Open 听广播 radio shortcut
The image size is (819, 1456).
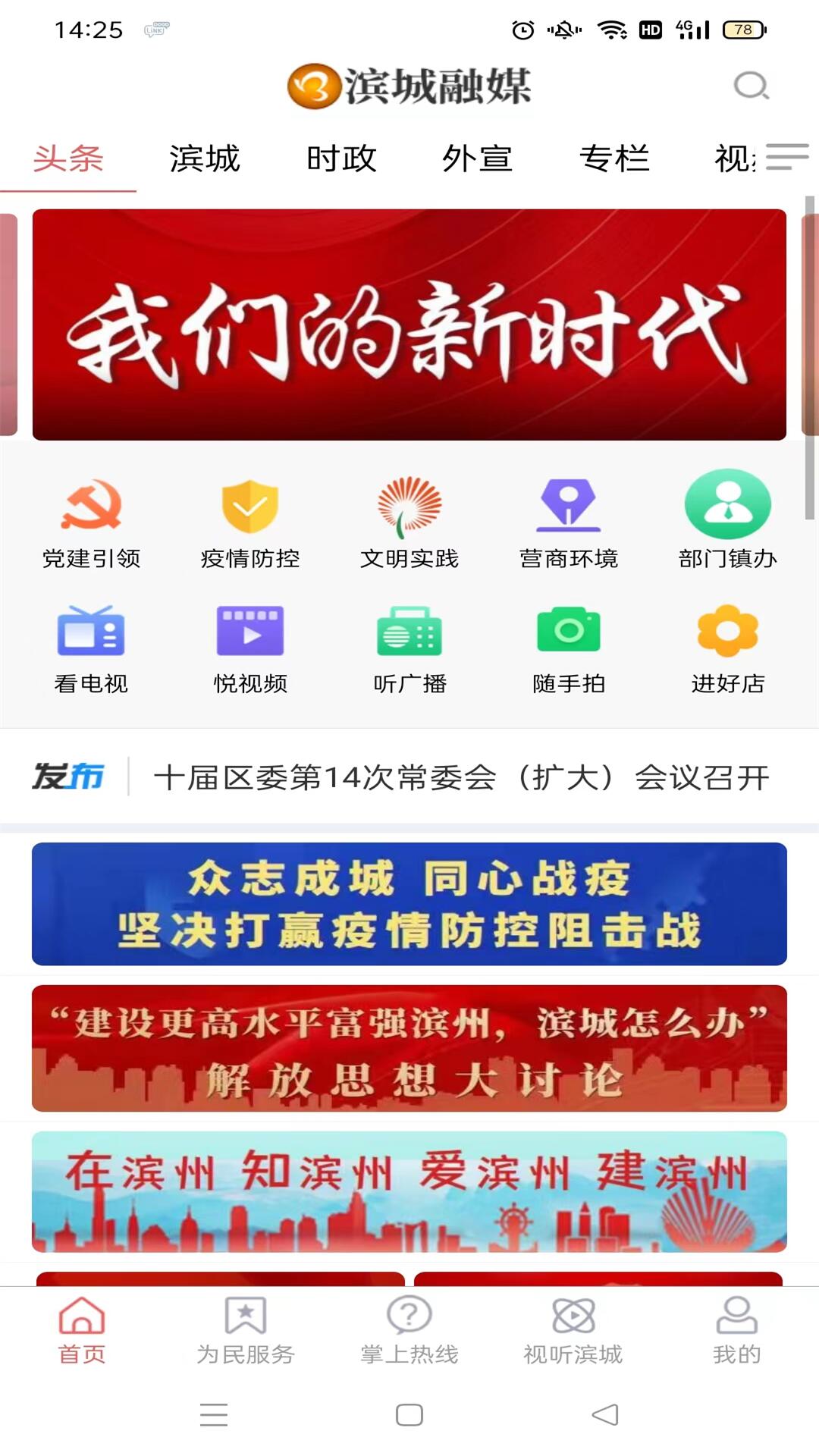409,649
